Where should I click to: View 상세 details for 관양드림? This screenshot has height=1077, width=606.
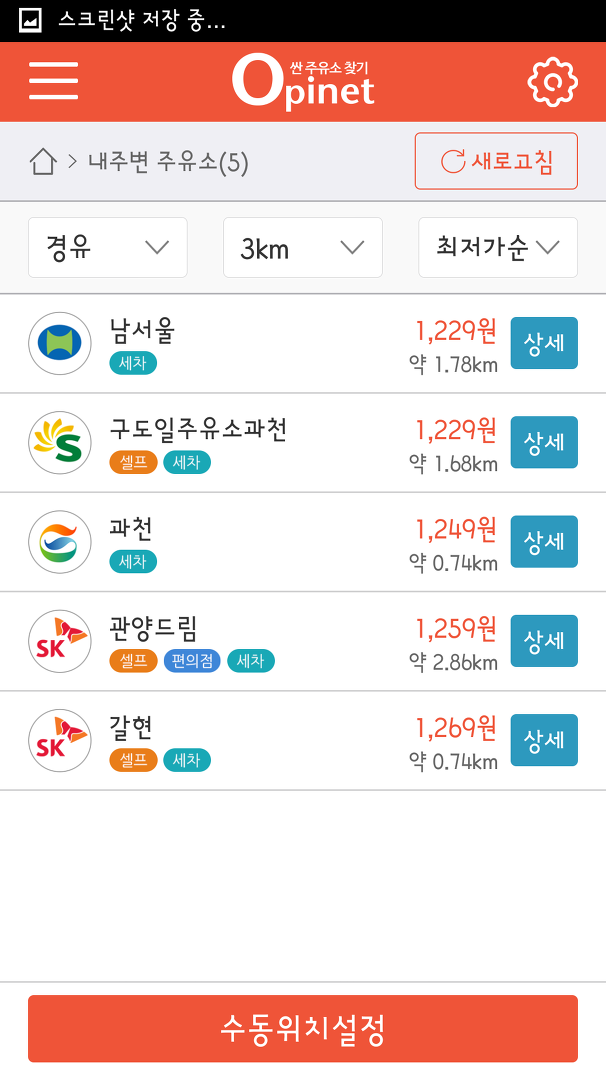pos(544,641)
